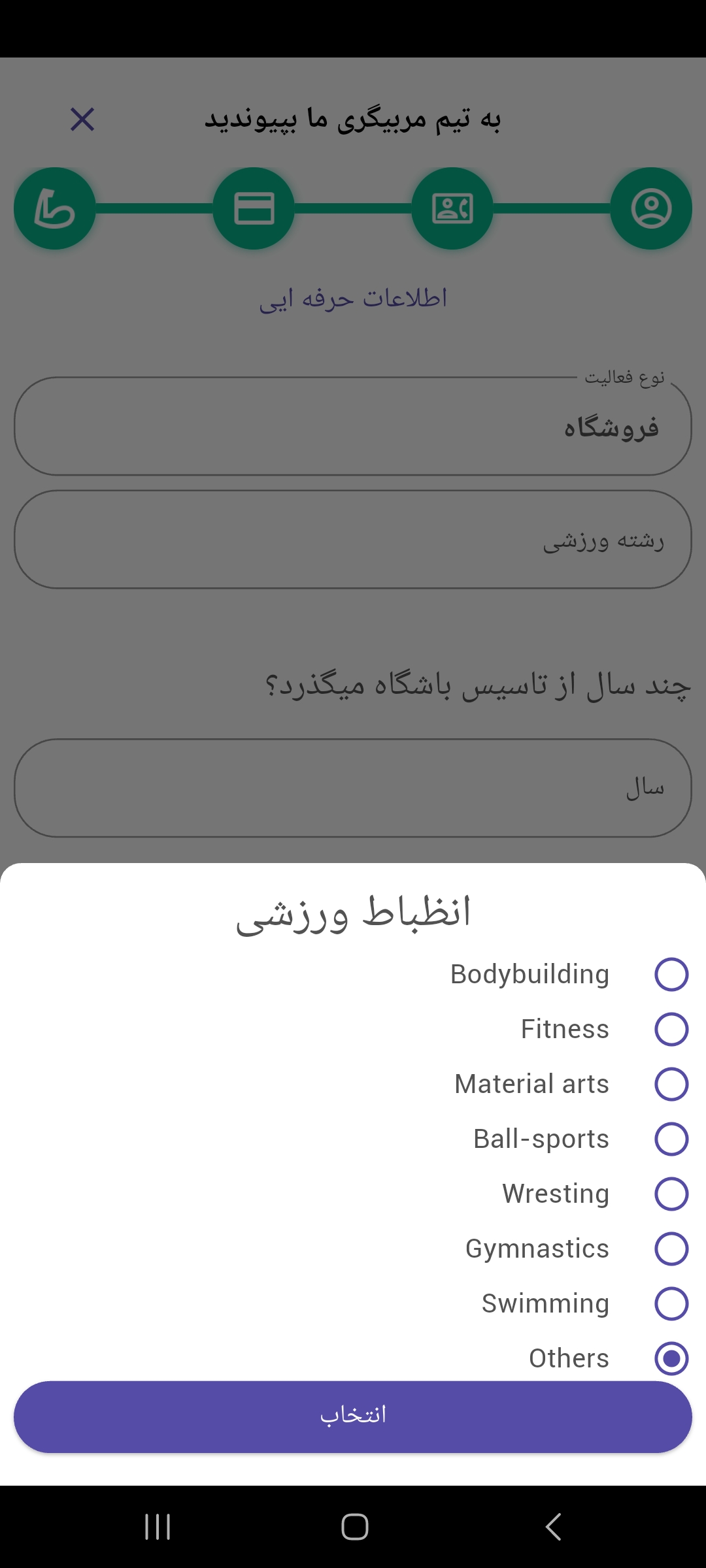Choose Wresting from the list
Image resolution: width=706 pixels, height=1568 pixels.
click(671, 1194)
